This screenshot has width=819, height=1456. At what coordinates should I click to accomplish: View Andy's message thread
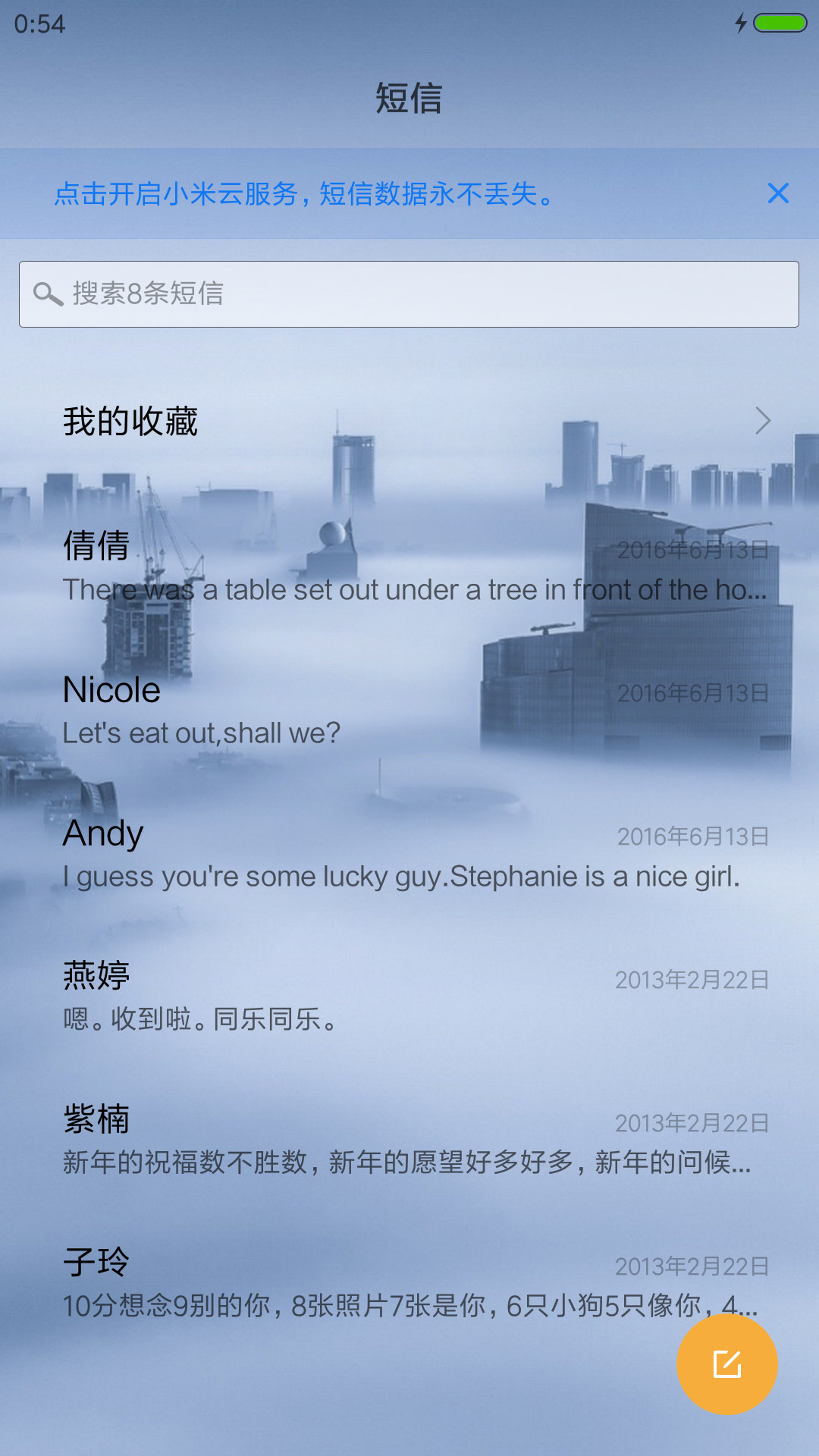tap(409, 853)
